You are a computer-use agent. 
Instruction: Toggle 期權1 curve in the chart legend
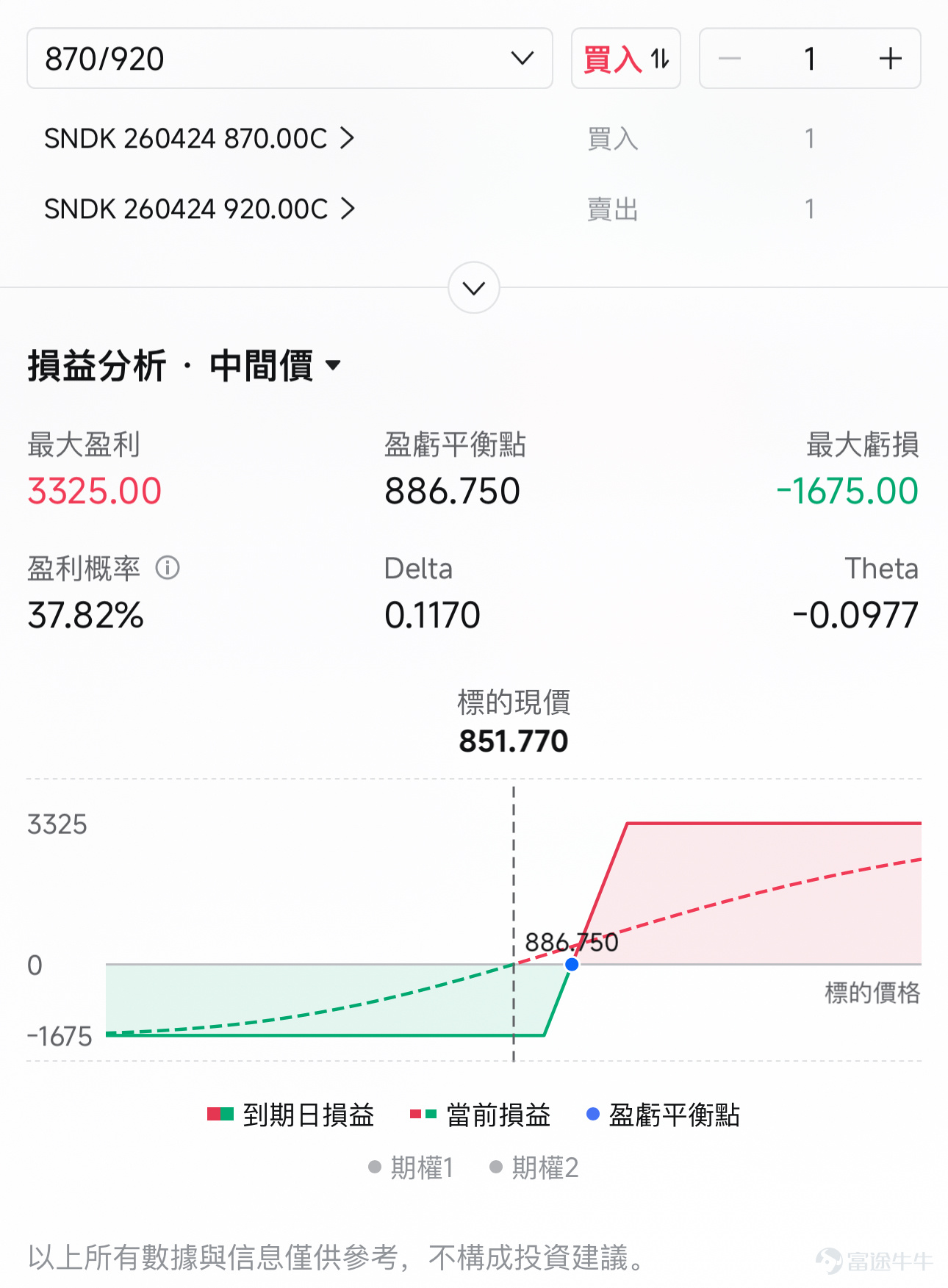point(411,1167)
